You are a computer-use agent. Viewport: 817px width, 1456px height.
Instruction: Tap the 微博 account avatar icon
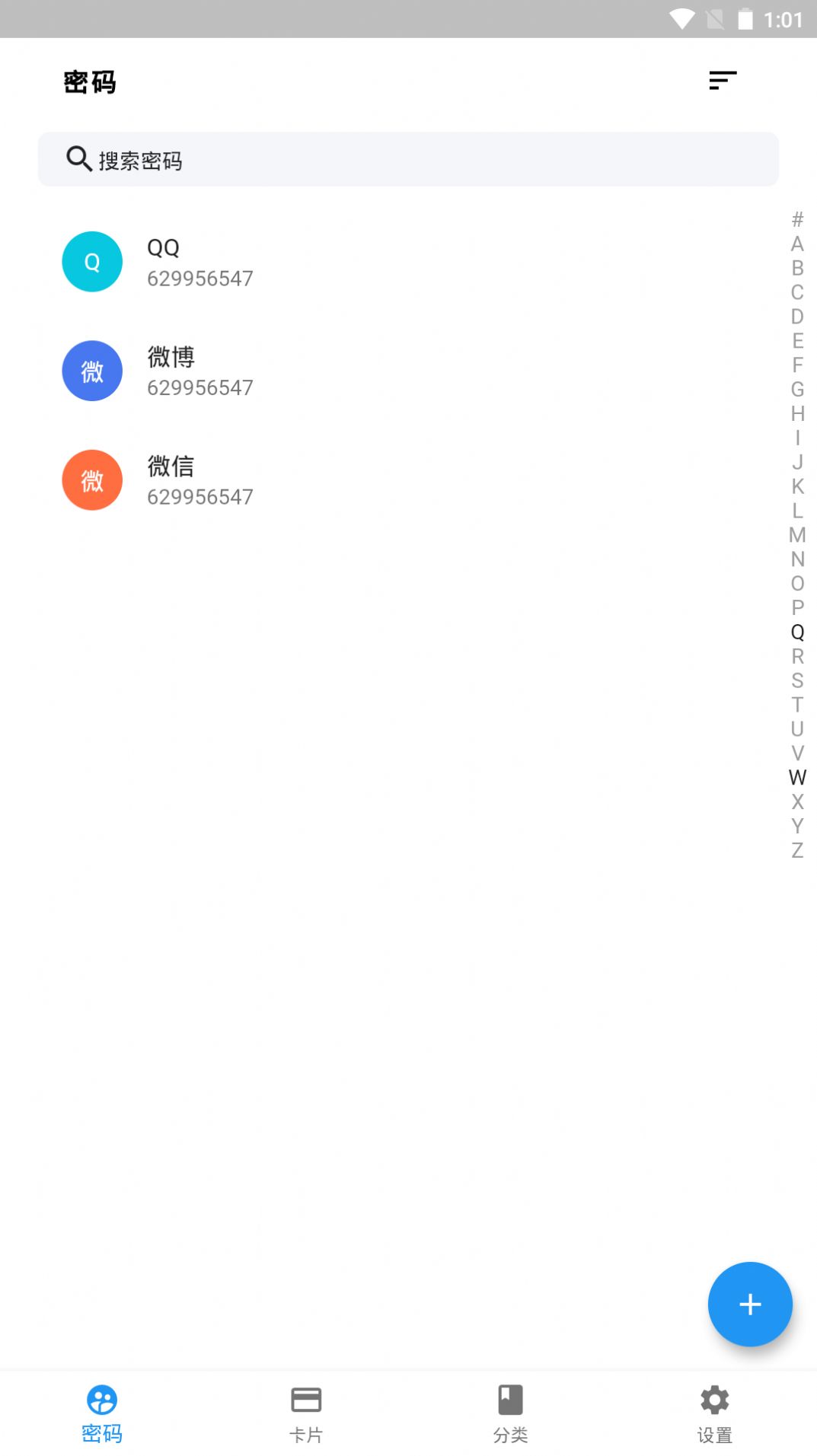click(91, 371)
